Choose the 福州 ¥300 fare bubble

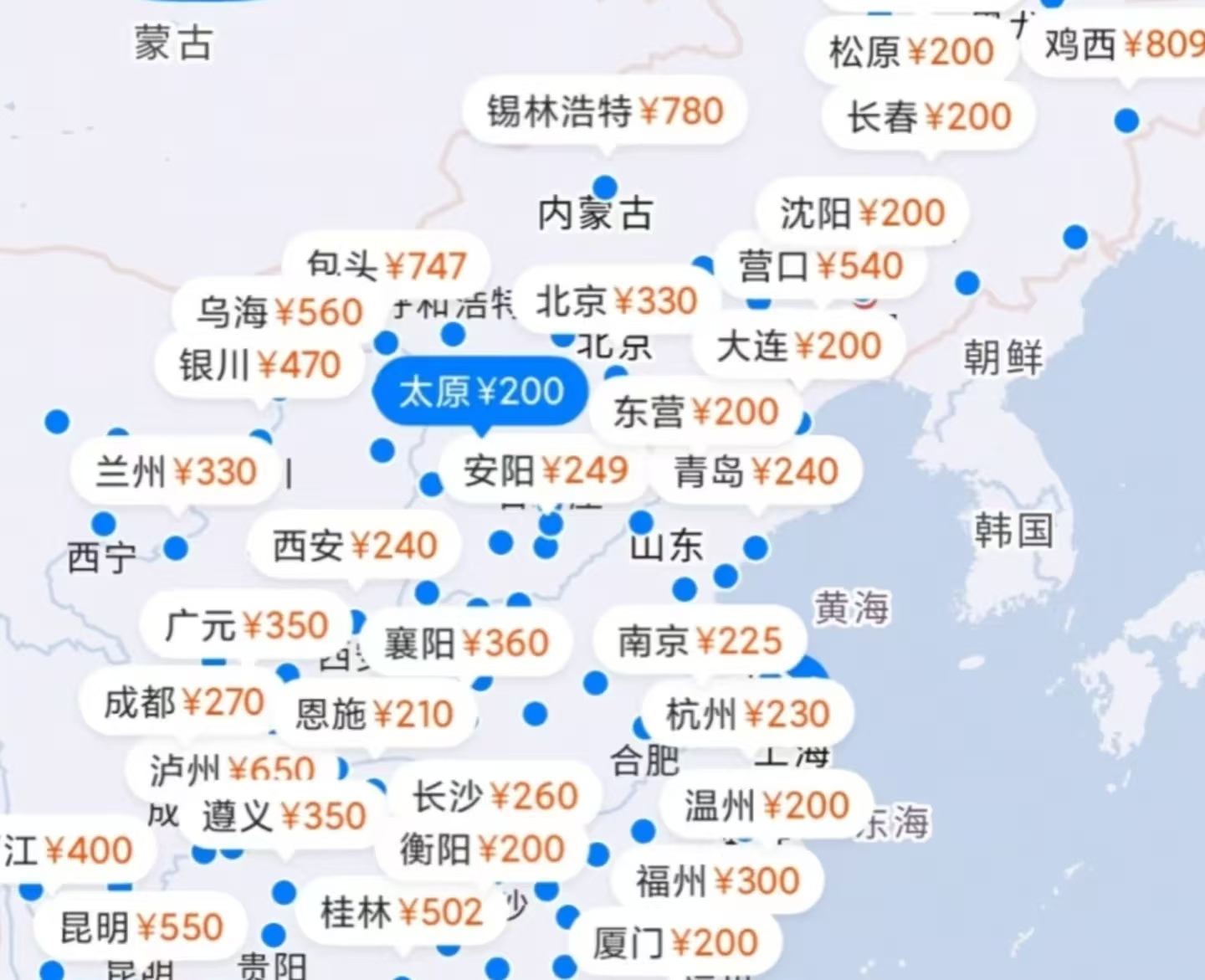coord(717,881)
